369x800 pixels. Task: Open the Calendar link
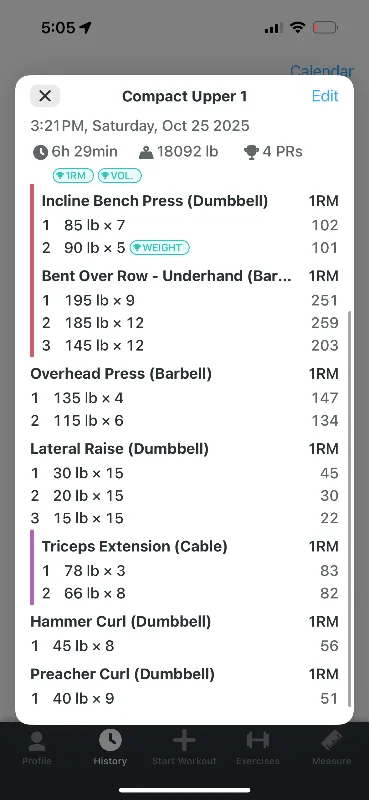[322, 70]
